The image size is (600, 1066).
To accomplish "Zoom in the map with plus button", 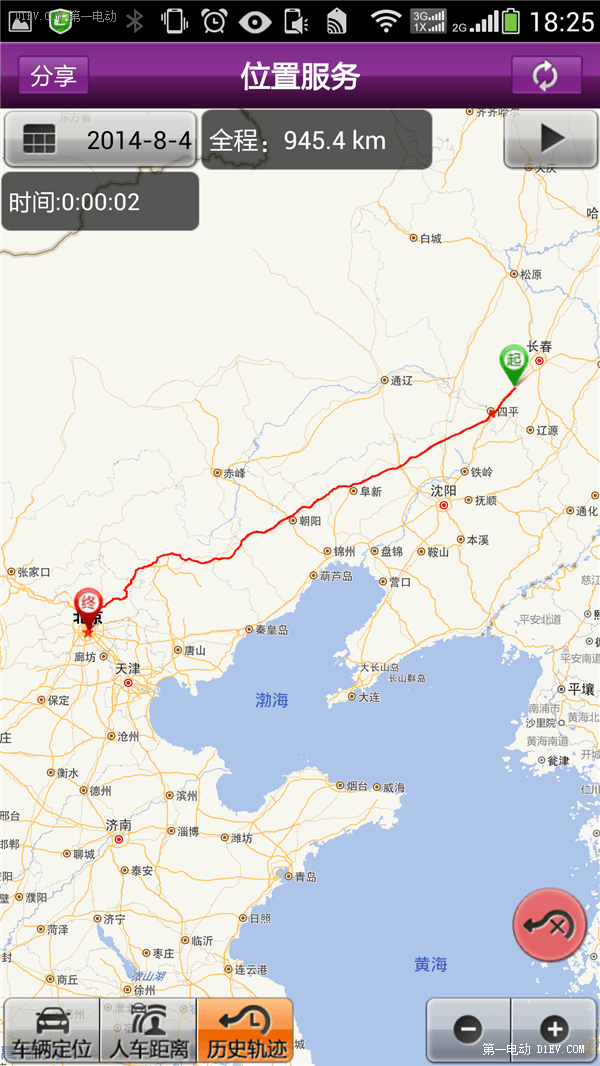I will [x=554, y=1029].
